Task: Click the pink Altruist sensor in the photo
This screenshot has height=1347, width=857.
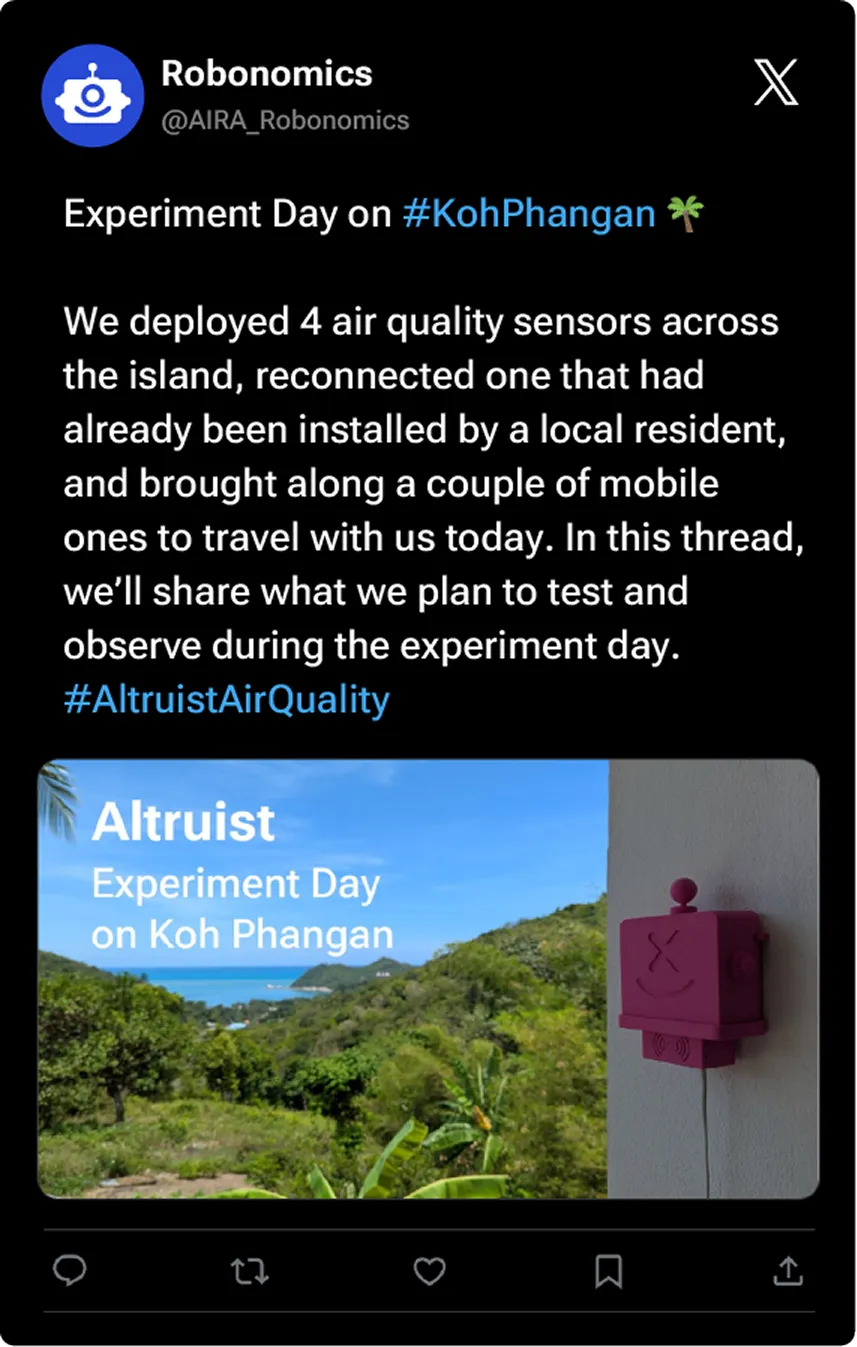Action: (x=690, y=970)
